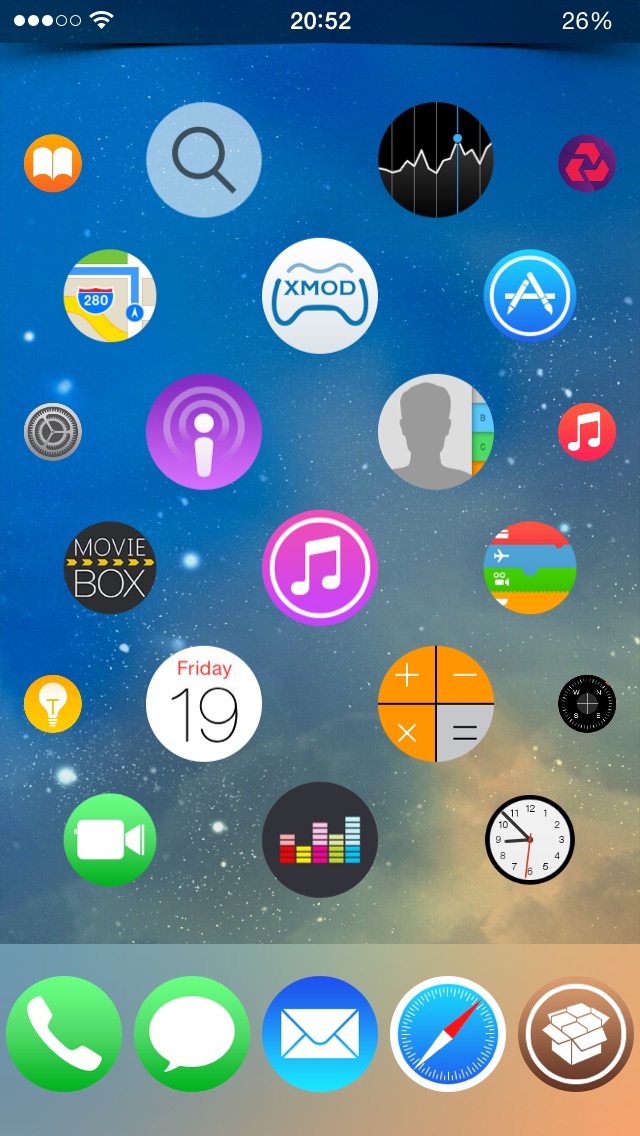Open Settings gear icon

(x=53, y=432)
